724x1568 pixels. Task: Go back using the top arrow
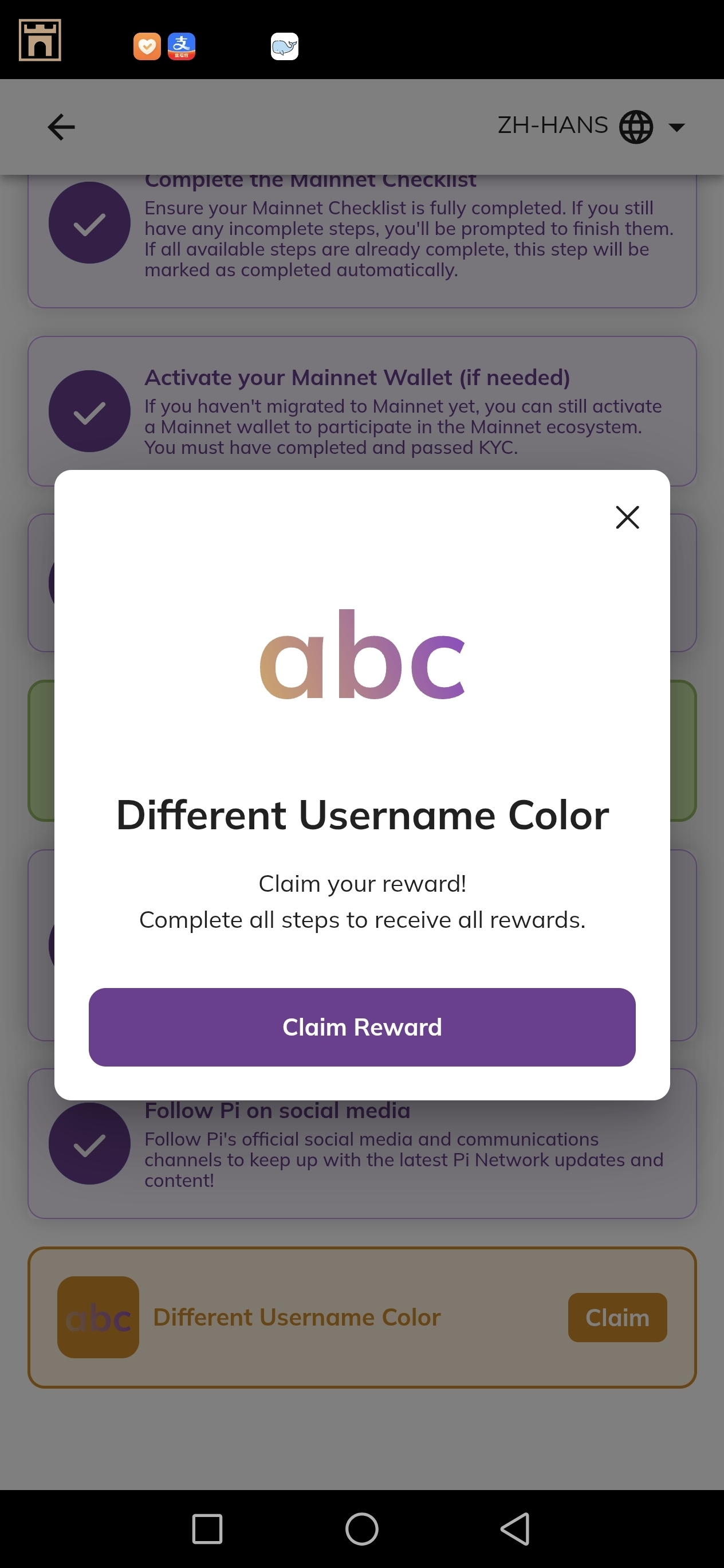[x=61, y=127]
